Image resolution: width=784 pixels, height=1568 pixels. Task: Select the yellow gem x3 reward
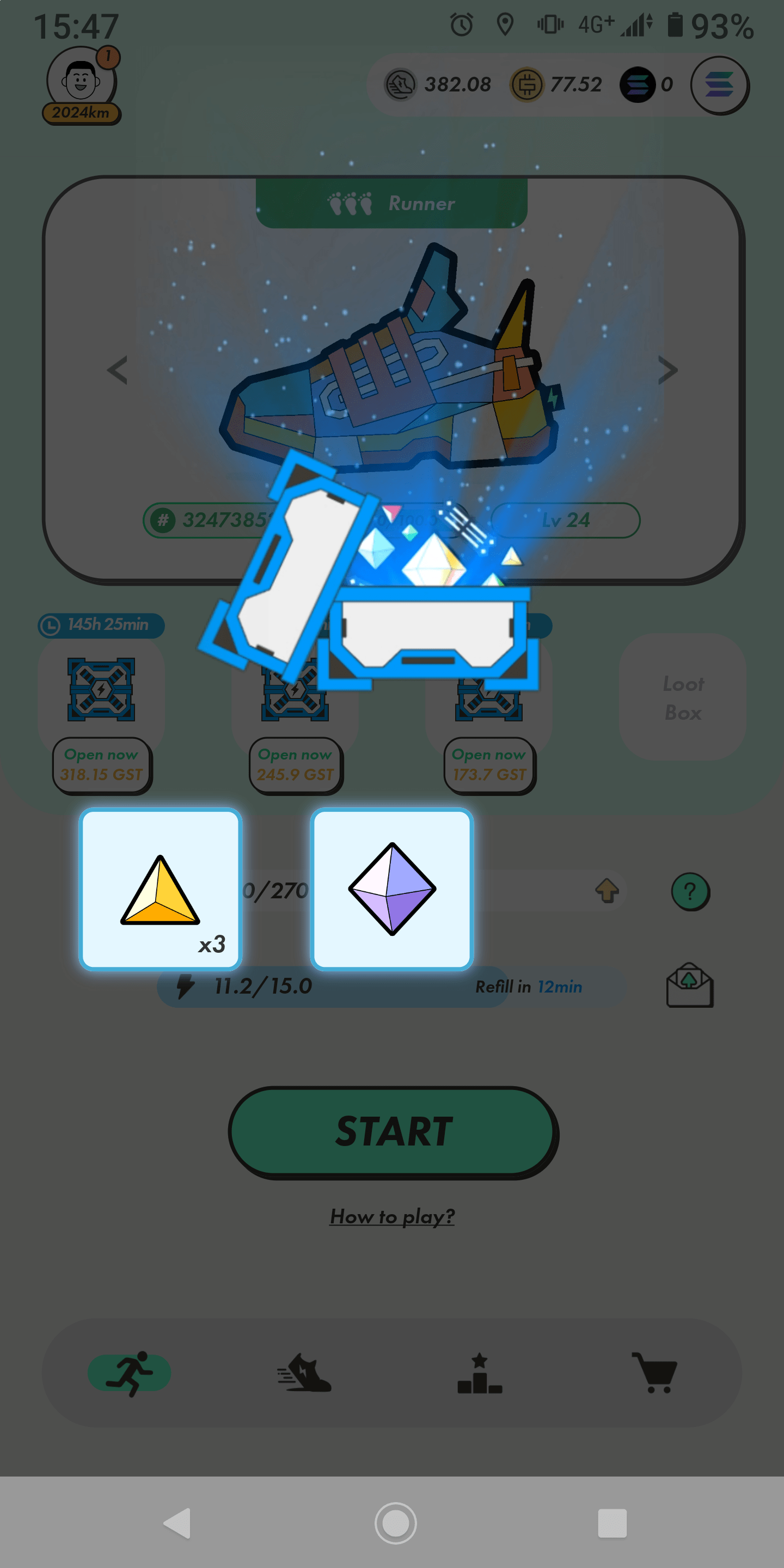pyautogui.click(x=161, y=889)
